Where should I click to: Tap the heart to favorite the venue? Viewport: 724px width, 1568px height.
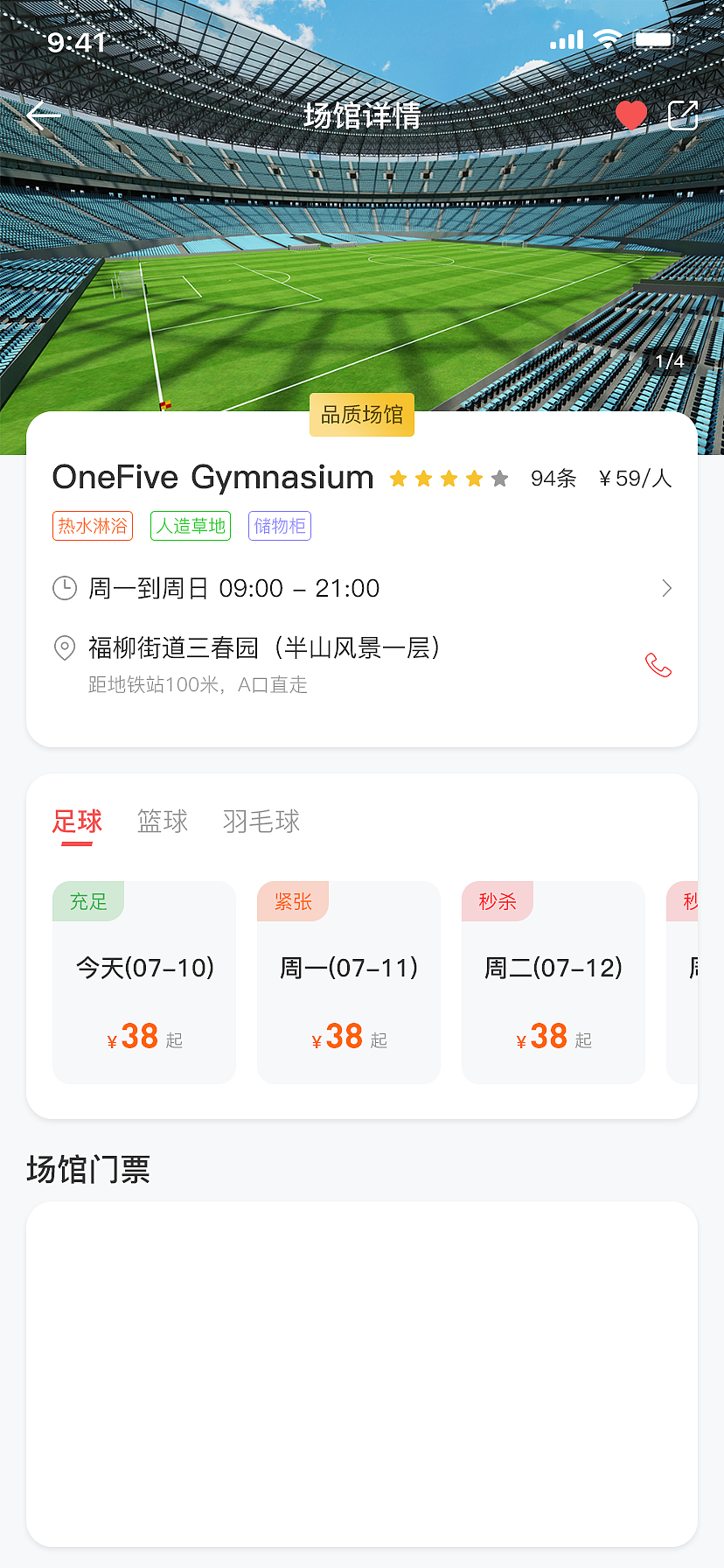click(631, 115)
